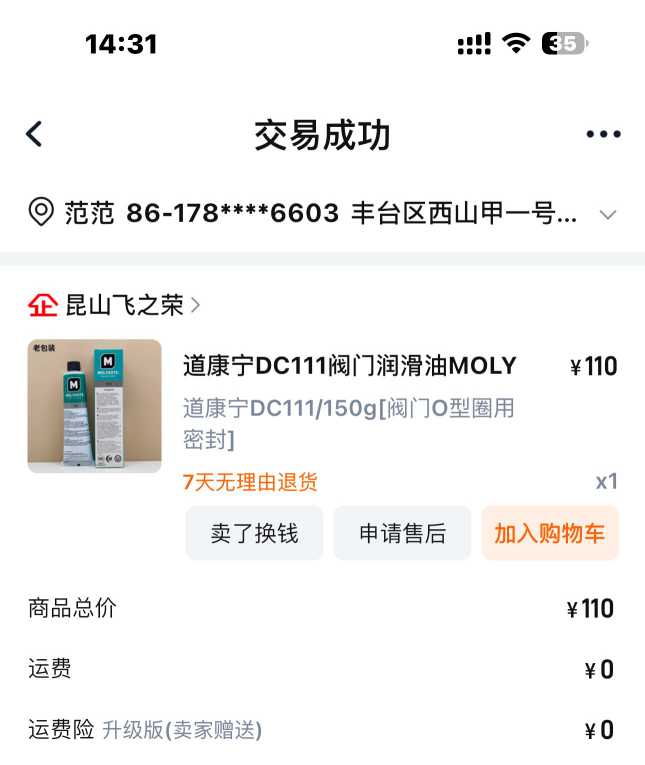Open the 昆山飞之荣 shop page
The width and height of the screenshot is (645, 765).
pos(124,305)
